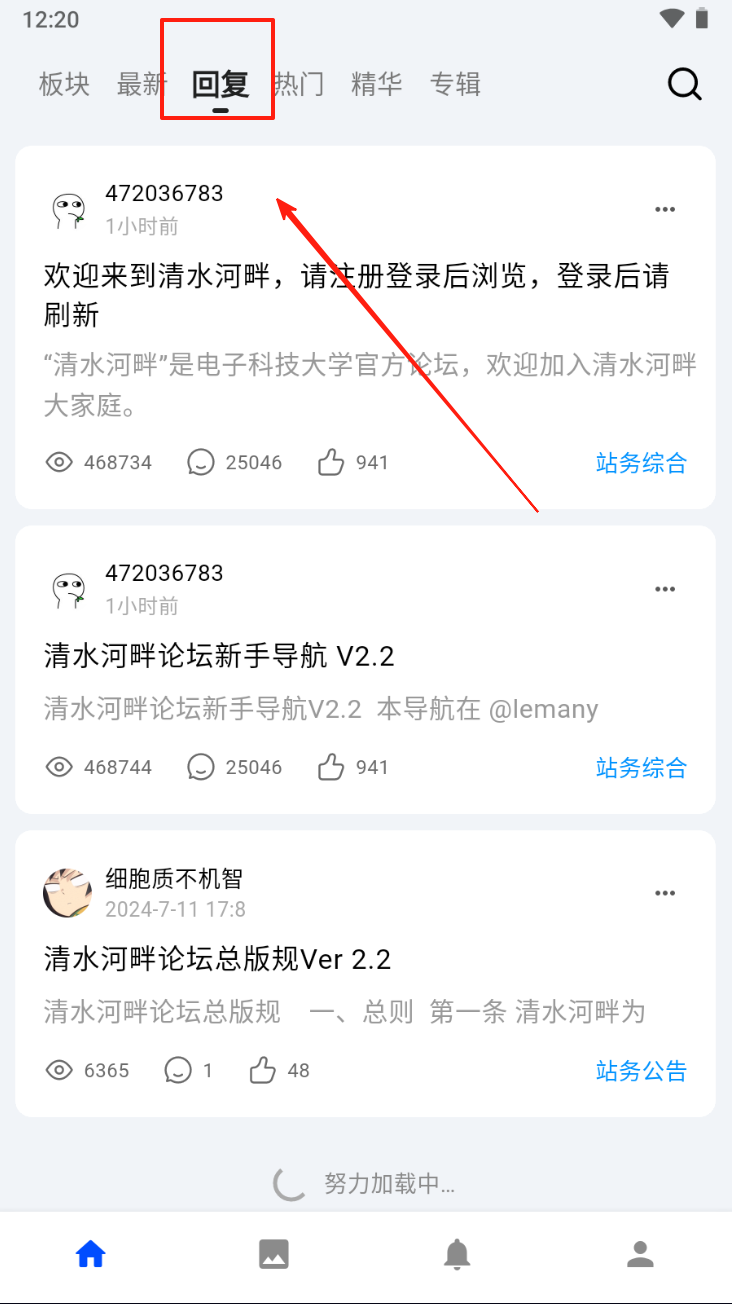
Task: Like the 总版规Ver 2.2 post
Action: [263, 1070]
